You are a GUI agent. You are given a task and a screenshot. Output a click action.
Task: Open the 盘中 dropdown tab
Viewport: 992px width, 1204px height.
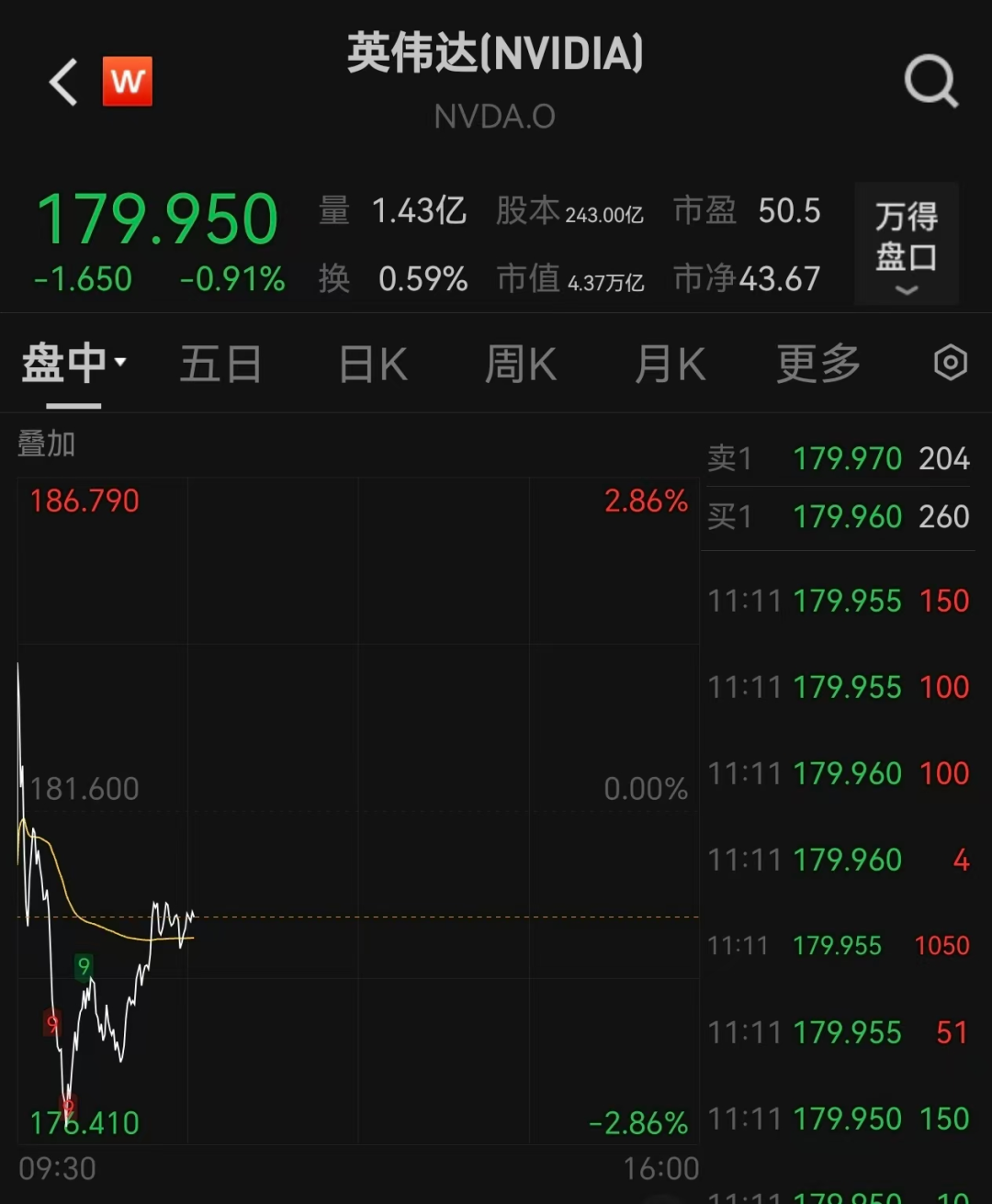coord(73,365)
